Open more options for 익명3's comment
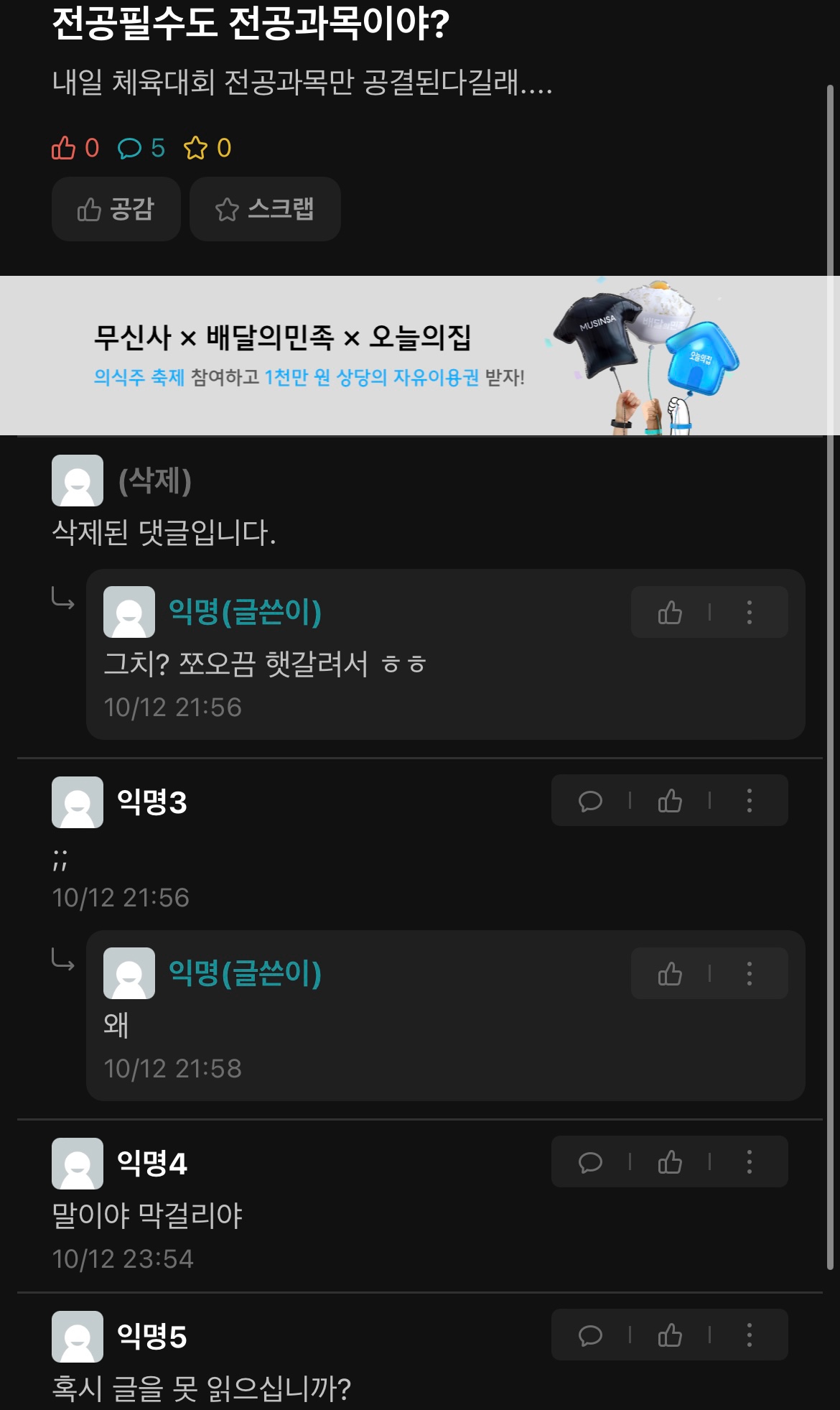 point(749,801)
